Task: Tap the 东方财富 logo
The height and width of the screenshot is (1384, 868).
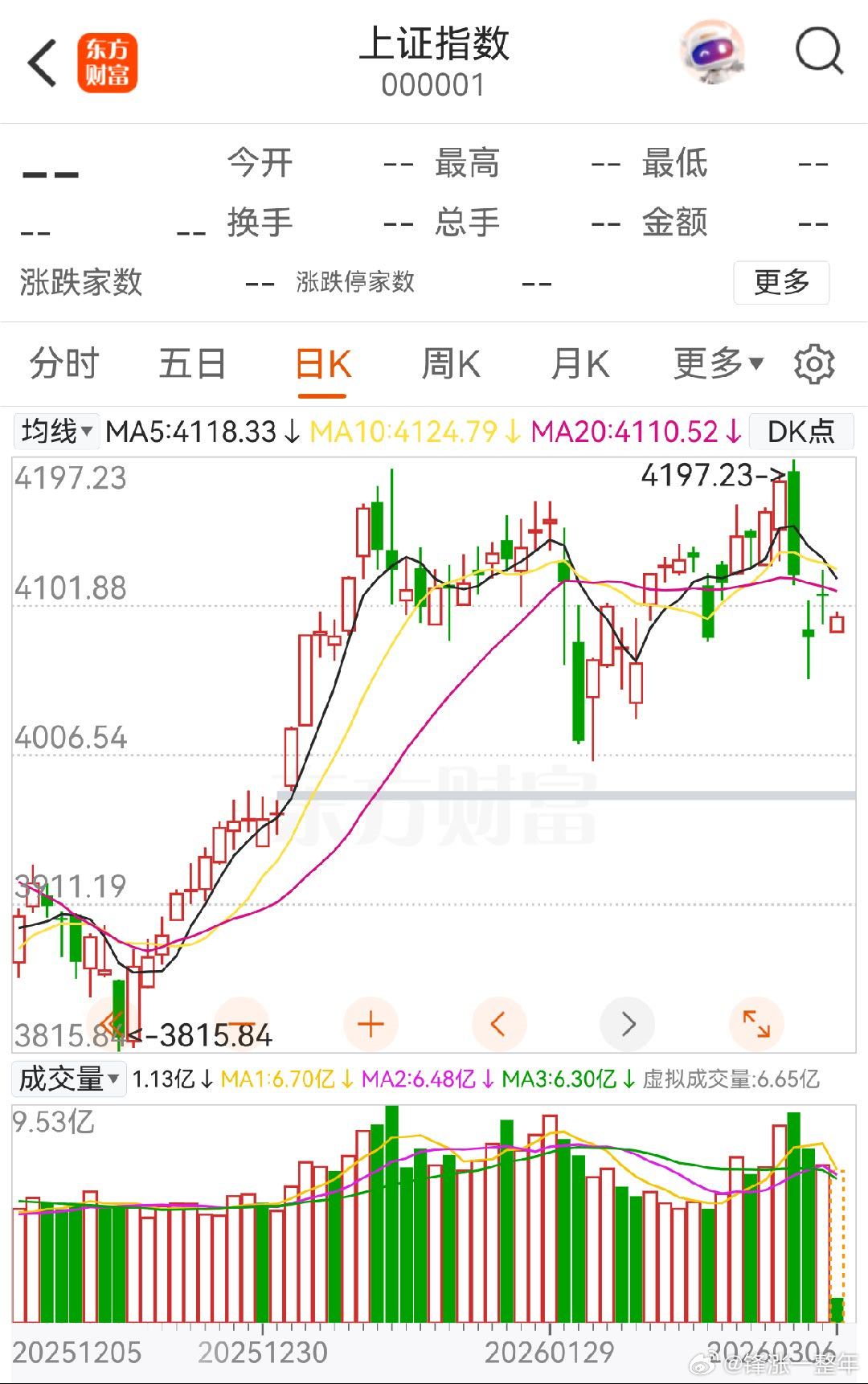Action: point(108,60)
